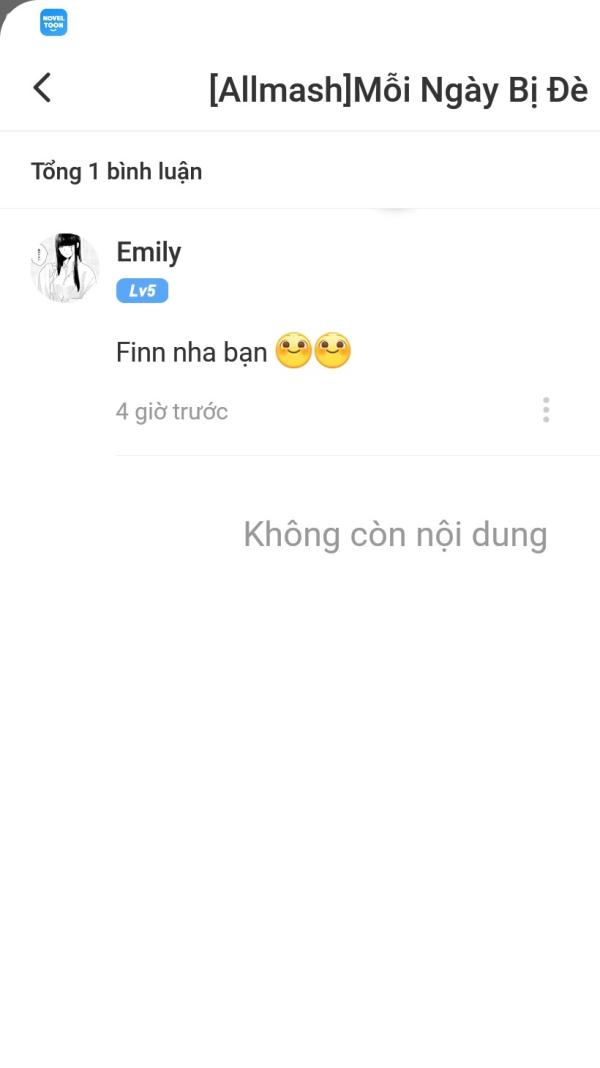Open the options menu on Emily's comment
Viewport: 600px width, 1068px height.
point(545,410)
